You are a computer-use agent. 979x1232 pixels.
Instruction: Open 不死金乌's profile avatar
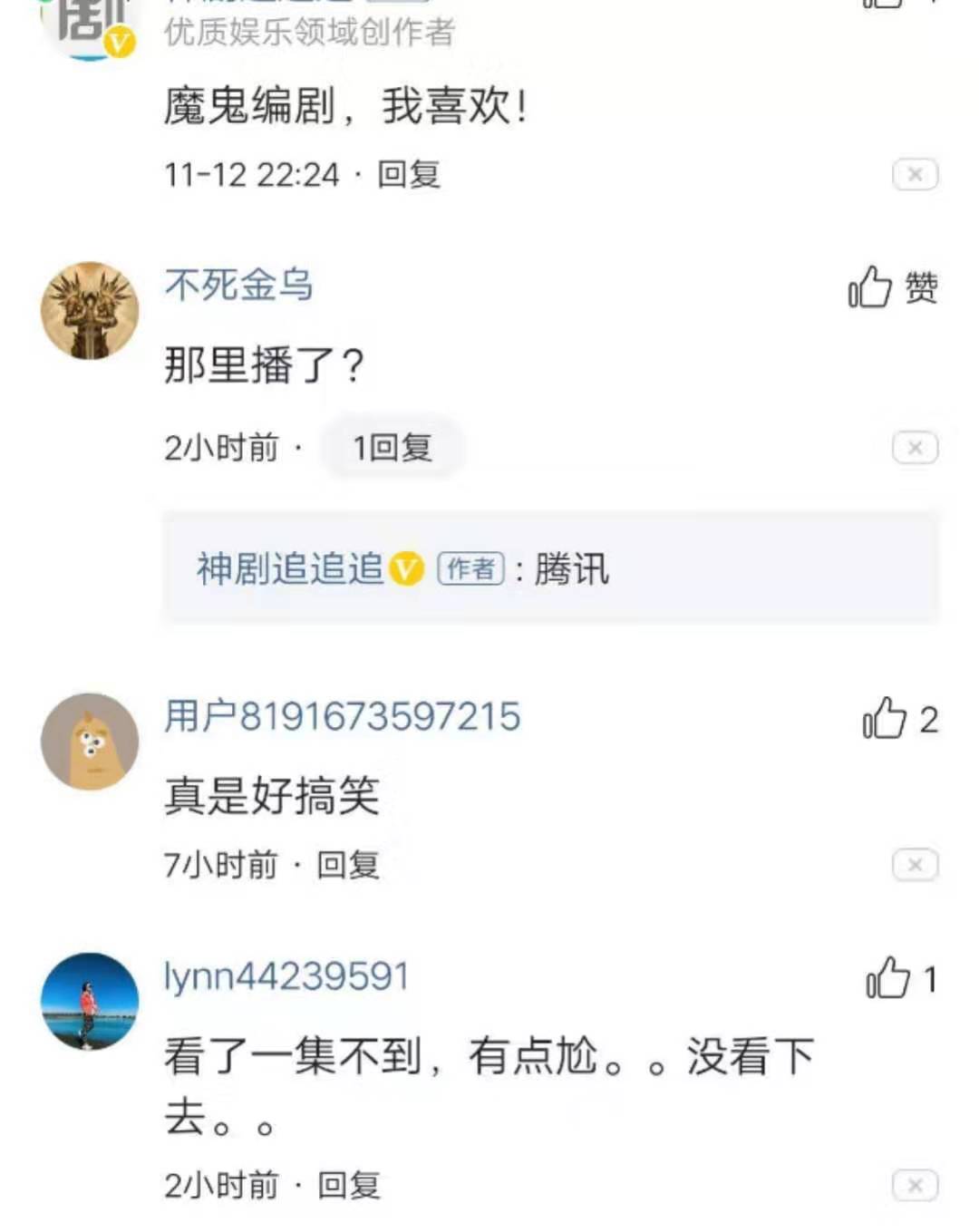(90, 311)
